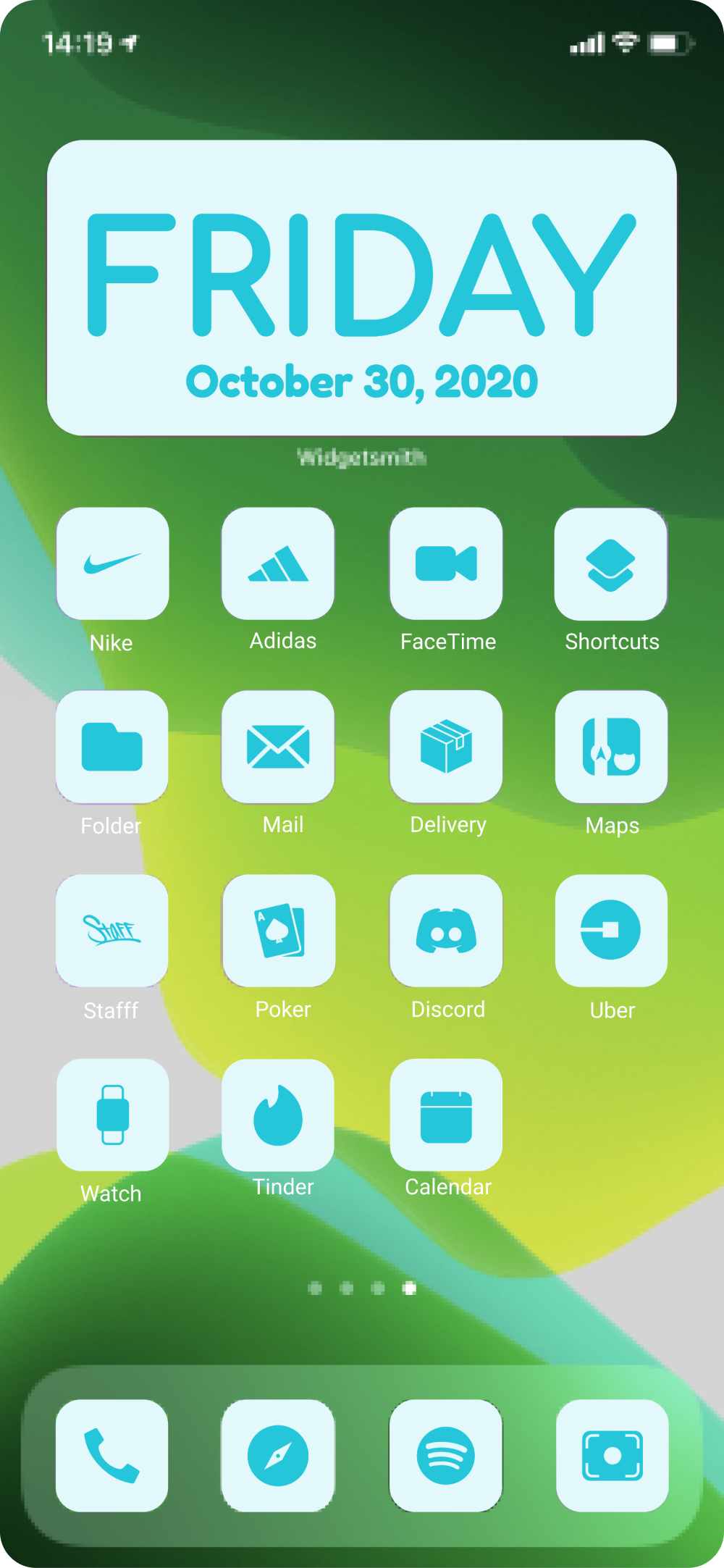724x1568 pixels.
Task: Open the Delivery app
Action: (446, 747)
